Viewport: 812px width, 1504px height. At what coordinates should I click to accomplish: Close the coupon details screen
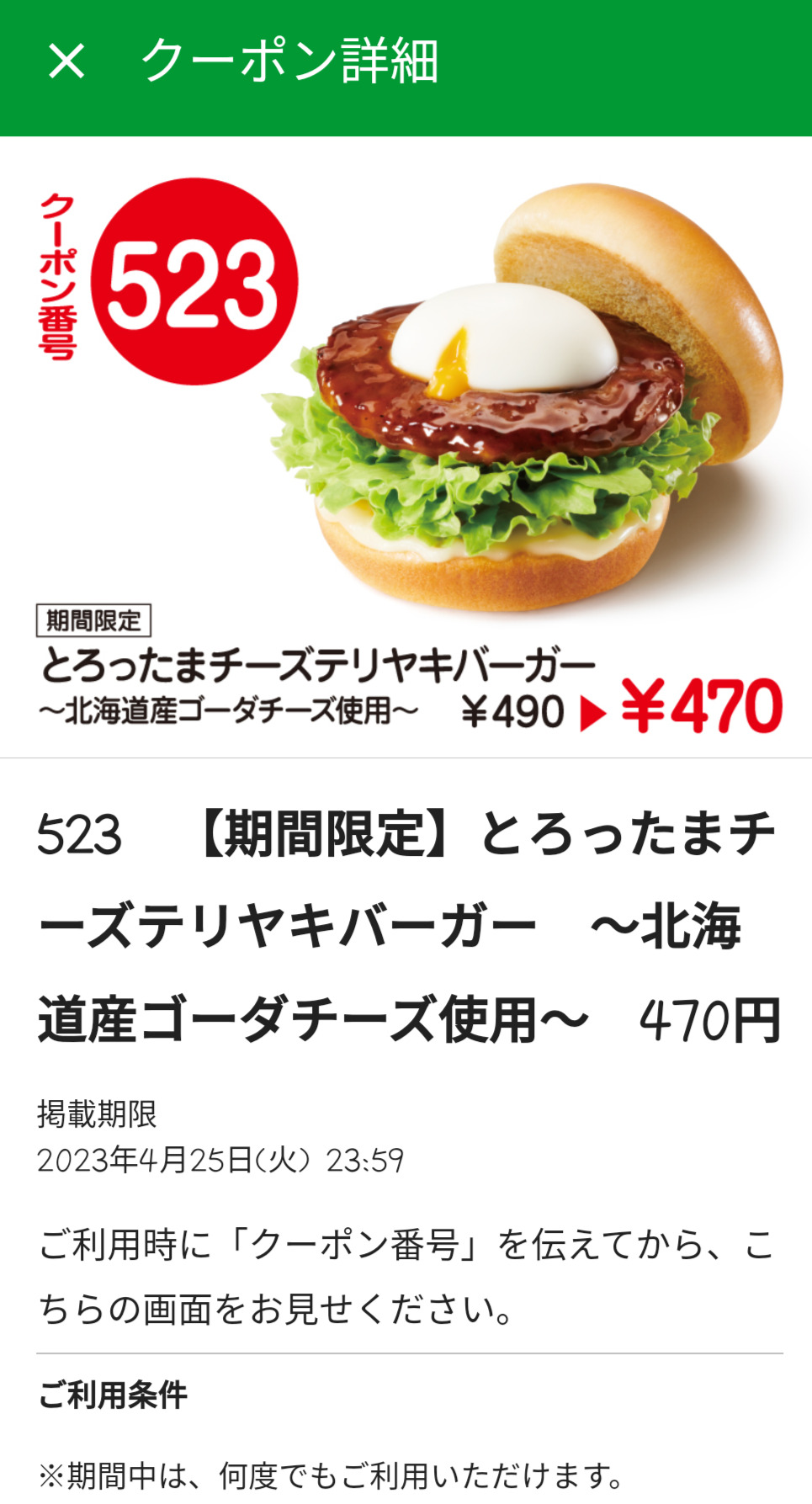[x=66, y=61]
